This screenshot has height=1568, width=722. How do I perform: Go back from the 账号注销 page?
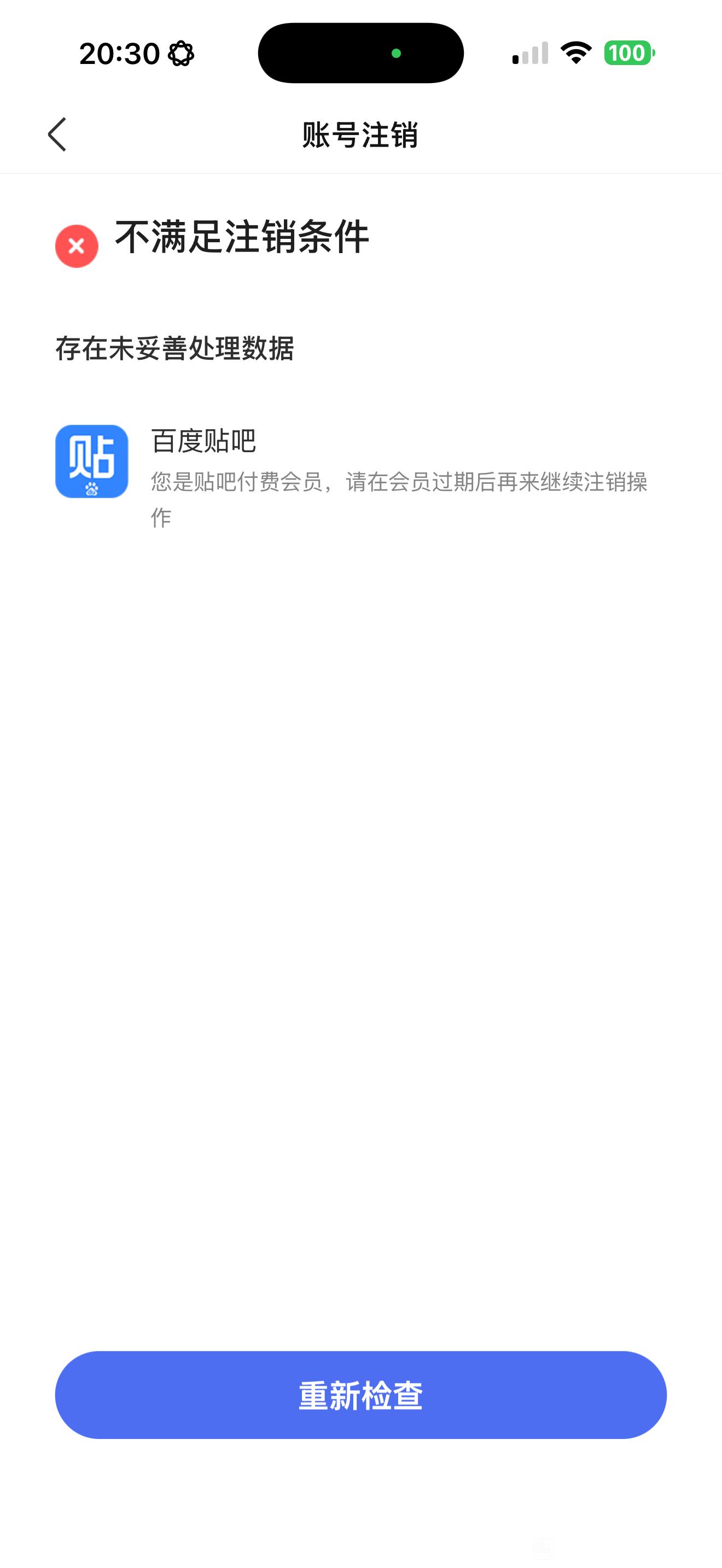[57, 134]
